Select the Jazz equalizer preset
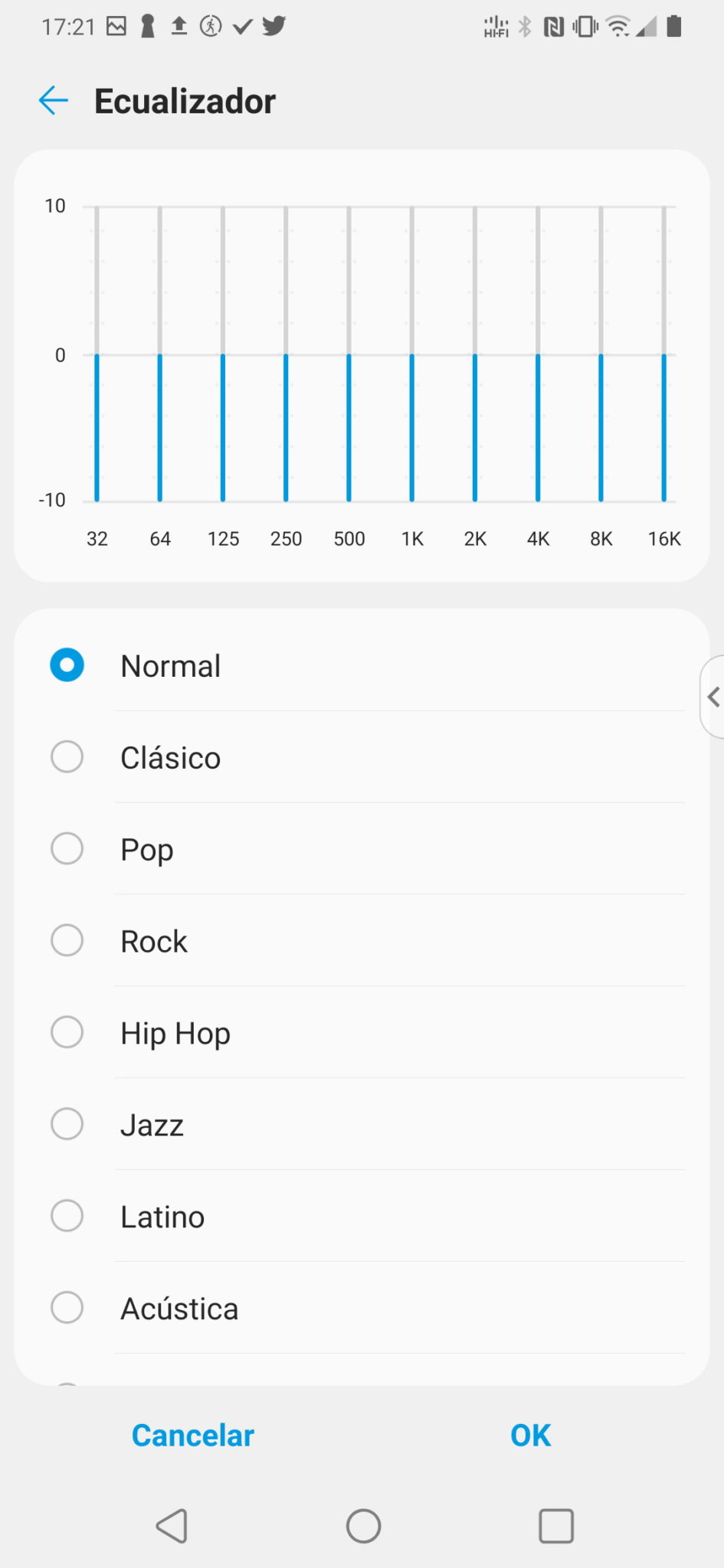 click(362, 1125)
